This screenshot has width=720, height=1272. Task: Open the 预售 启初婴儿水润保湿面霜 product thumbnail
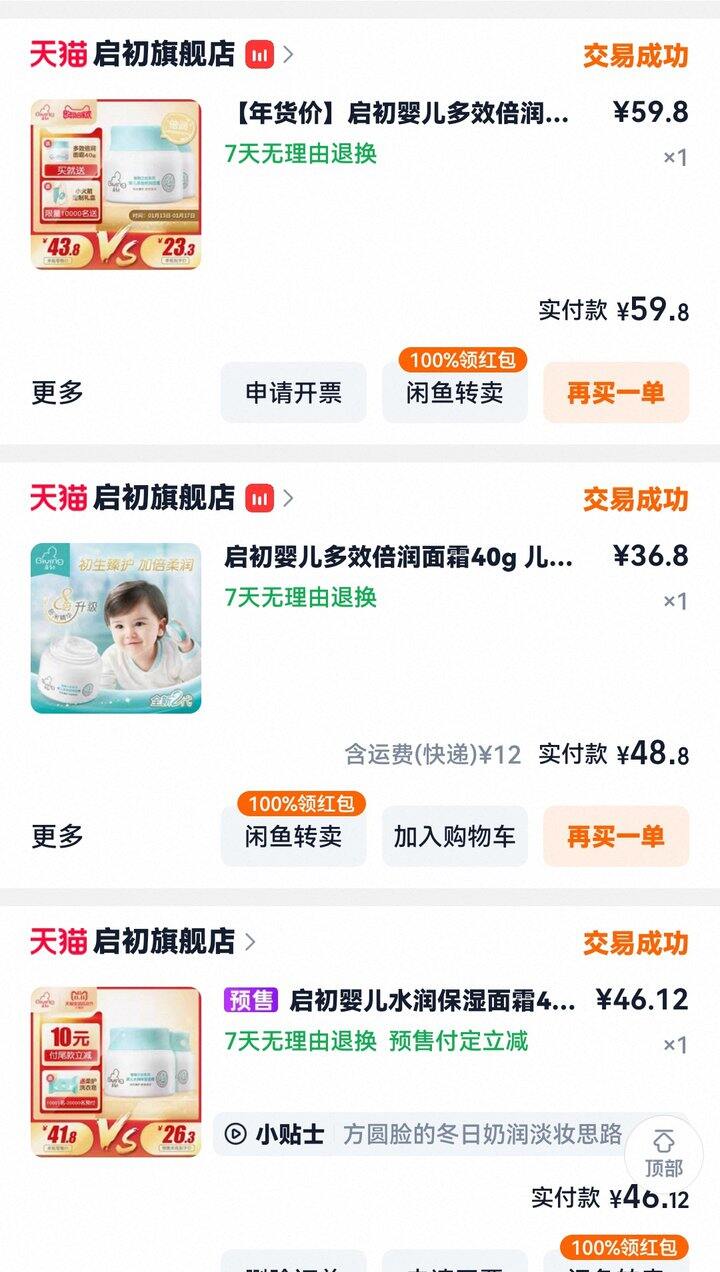click(x=116, y=1072)
